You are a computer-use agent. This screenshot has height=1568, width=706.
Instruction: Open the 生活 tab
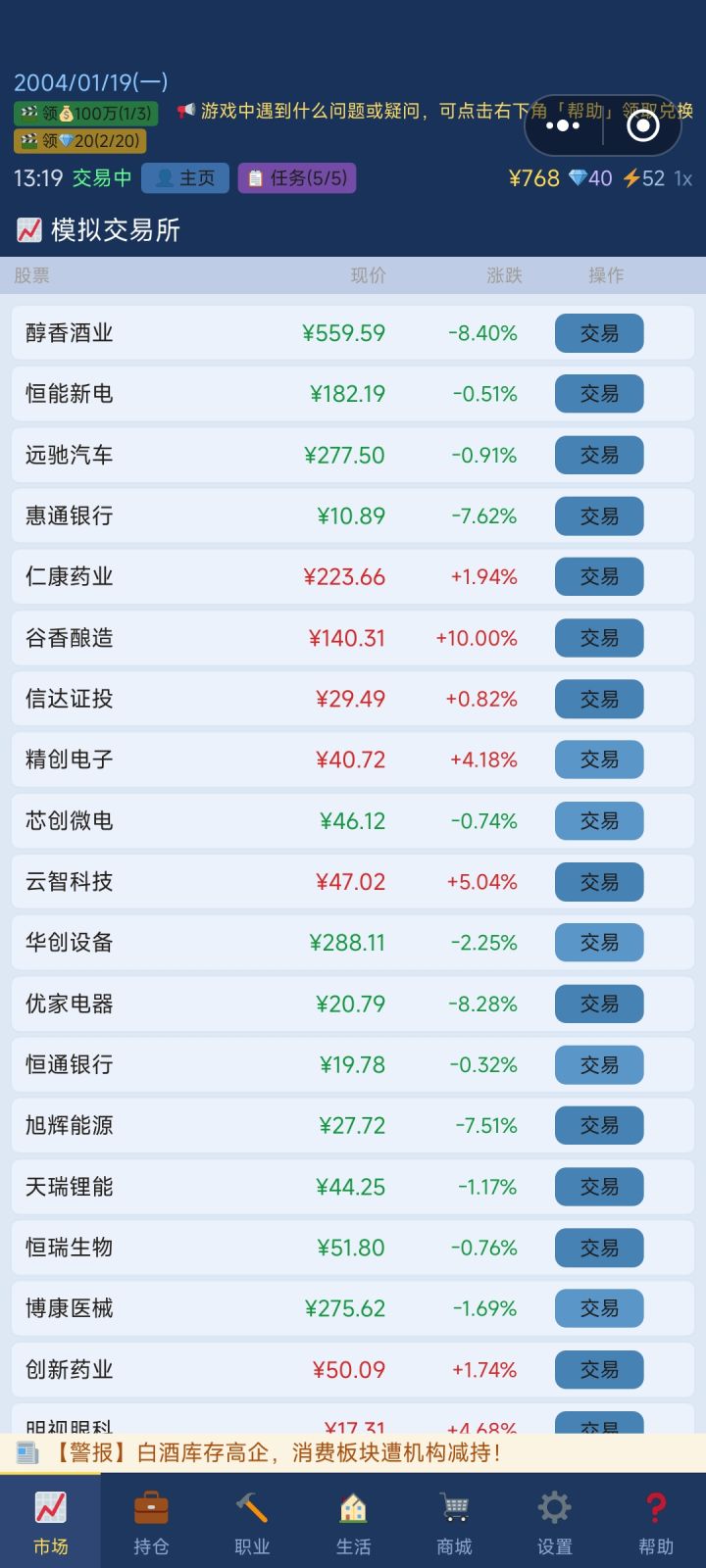tap(353, 1522)
